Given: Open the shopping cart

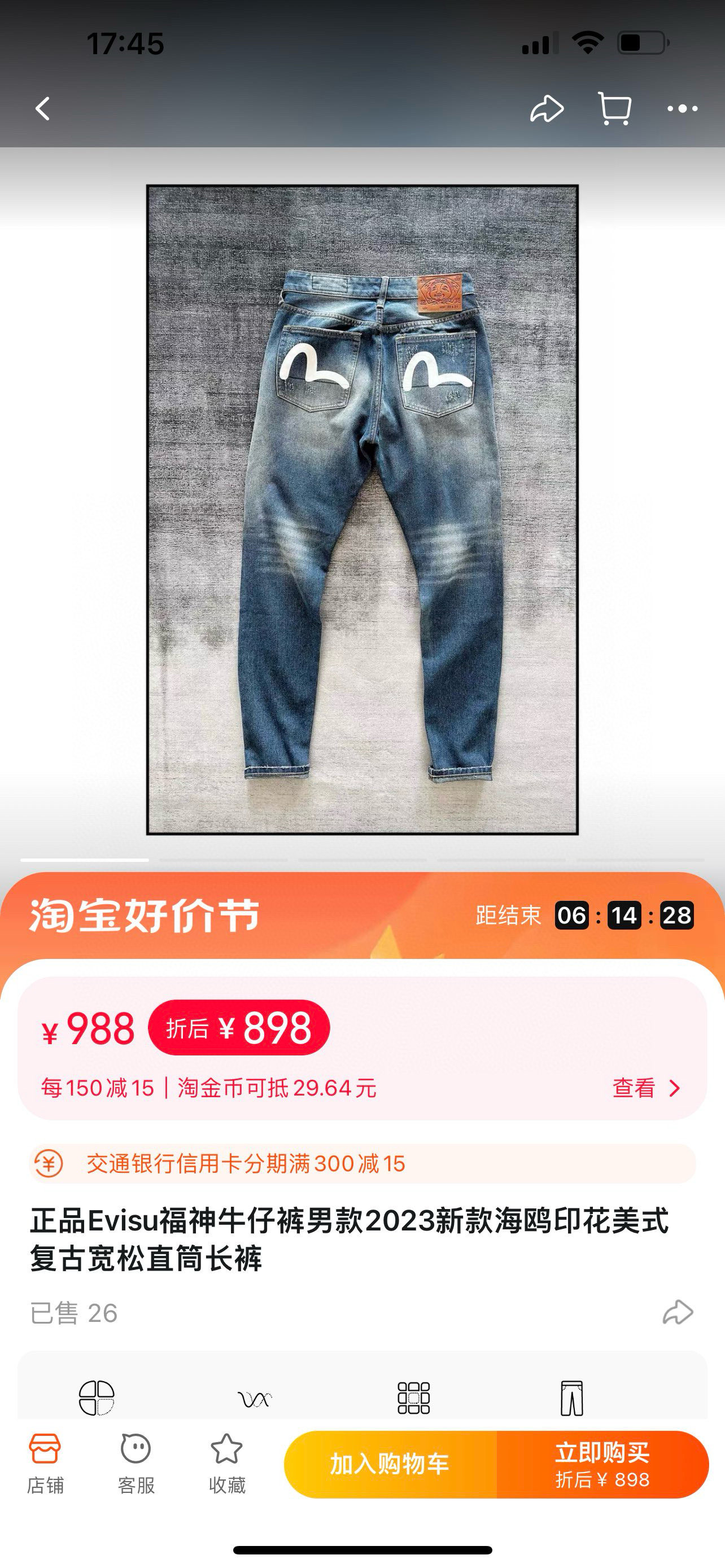Looking at the screenshot, I should pos(614,109).
